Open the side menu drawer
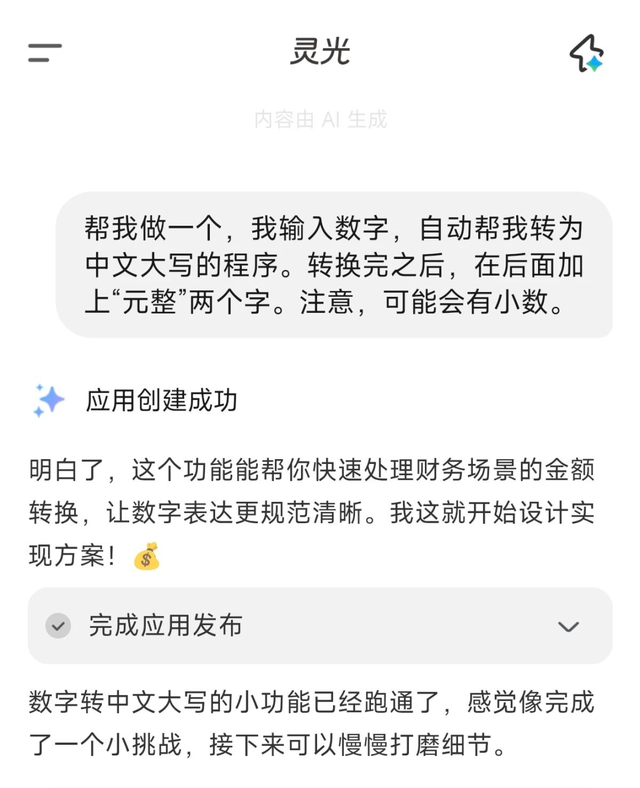 coord(45,53)
